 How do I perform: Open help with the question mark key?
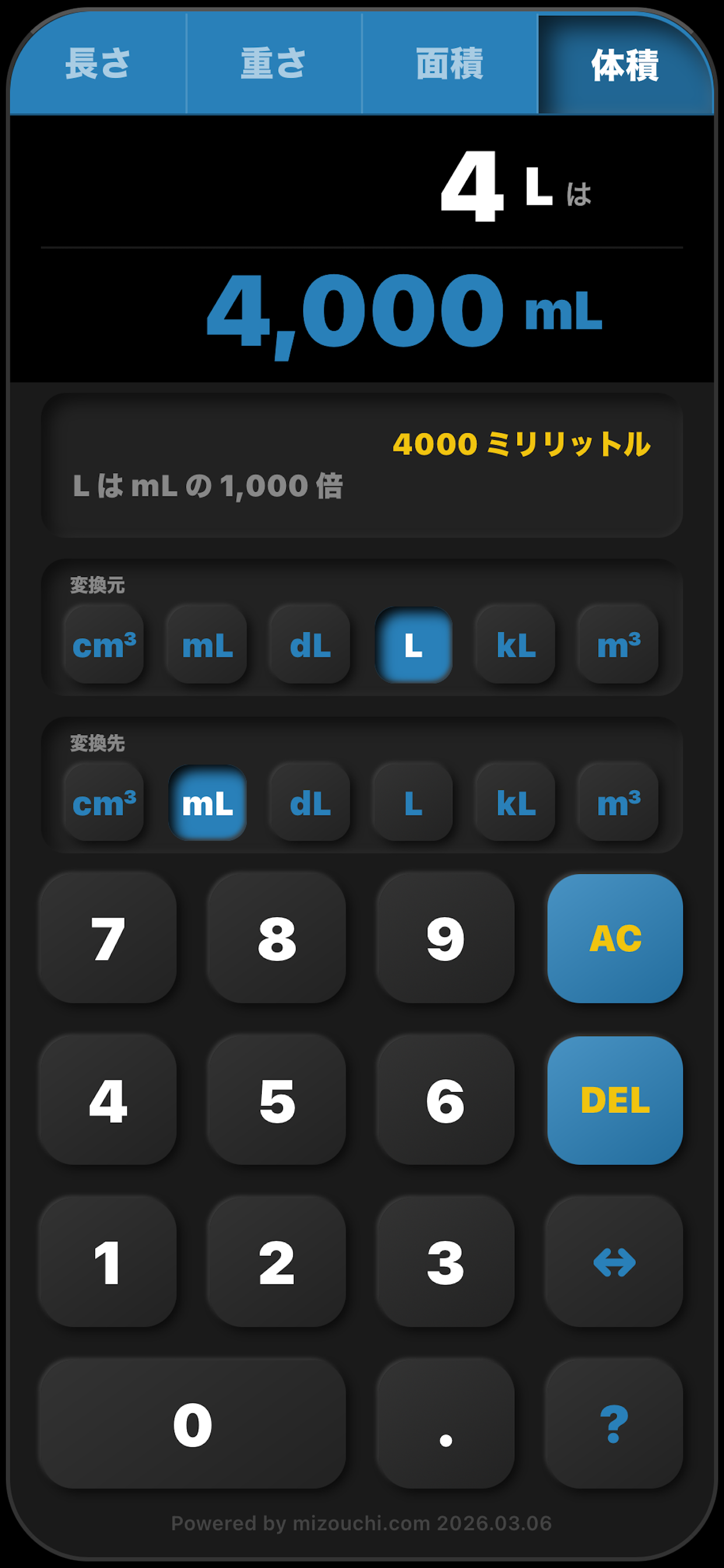coord(615,1424)
